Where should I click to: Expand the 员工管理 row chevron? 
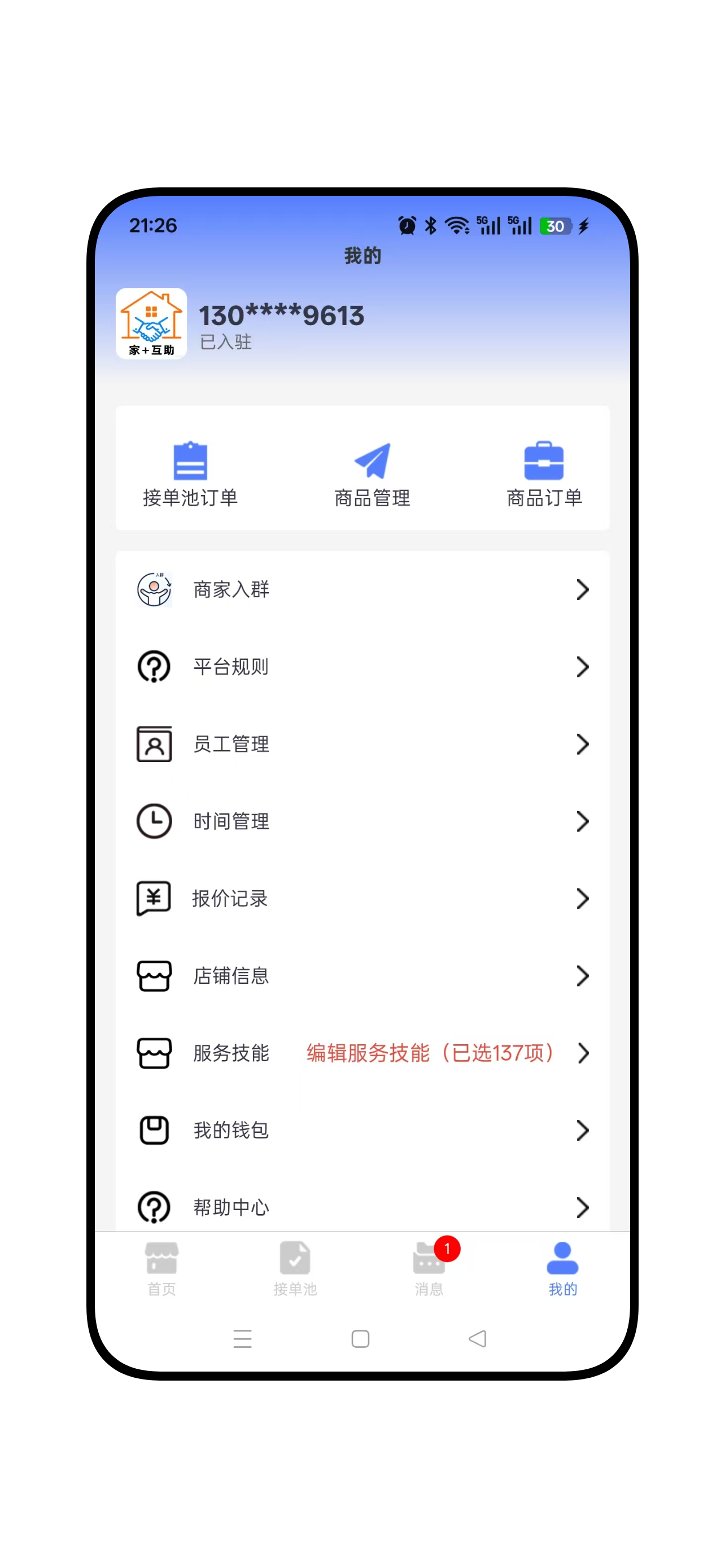click(583, 744)
